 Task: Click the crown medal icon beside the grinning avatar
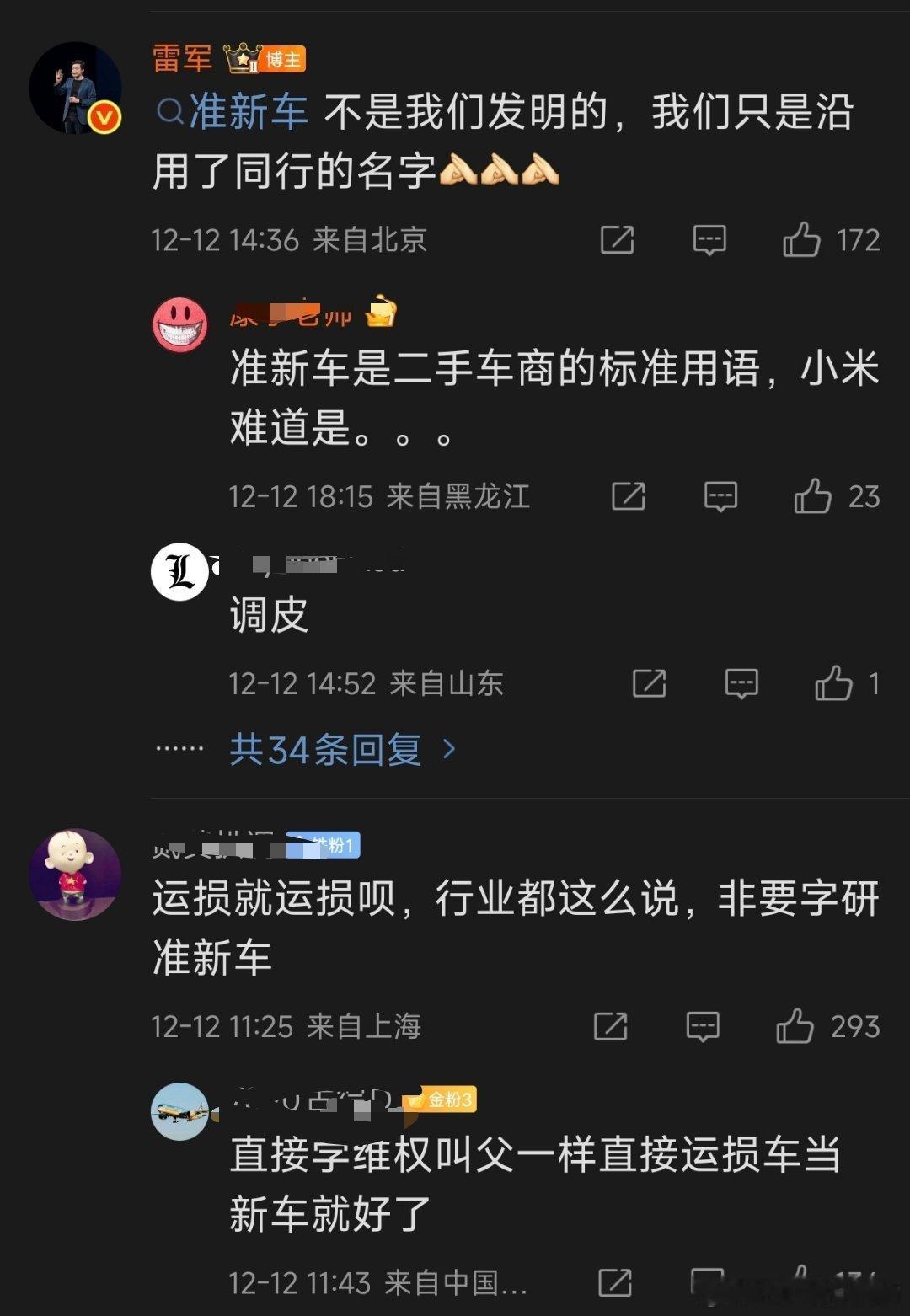coord(383,313)
